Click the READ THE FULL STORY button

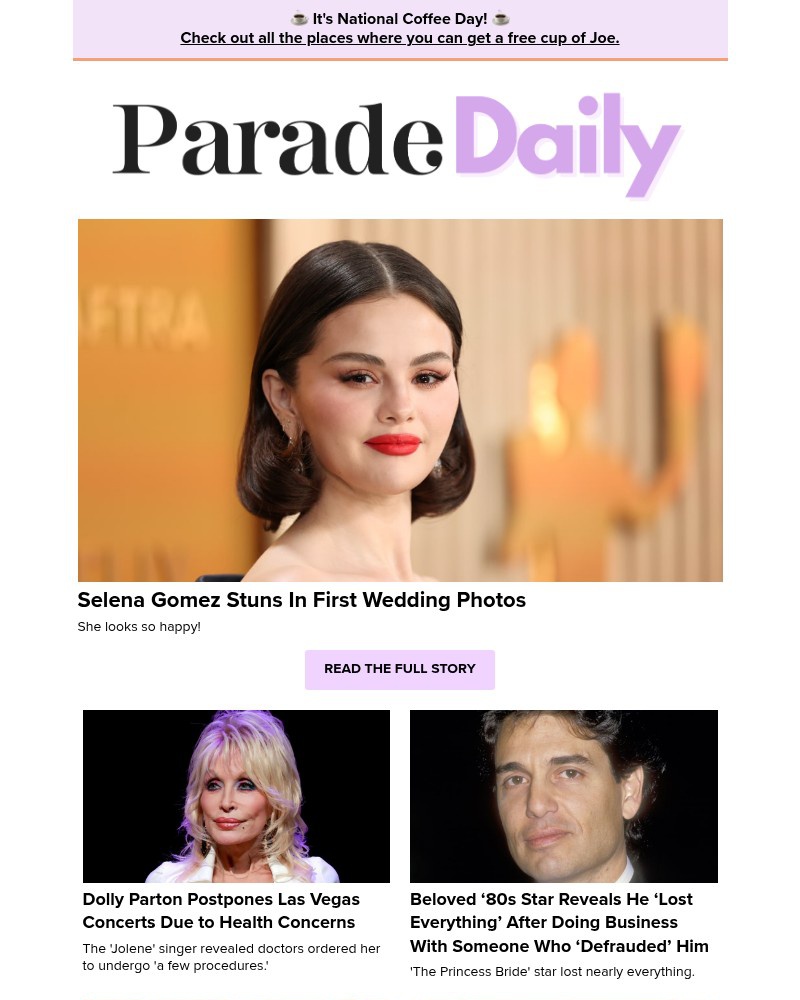point(400,669)
